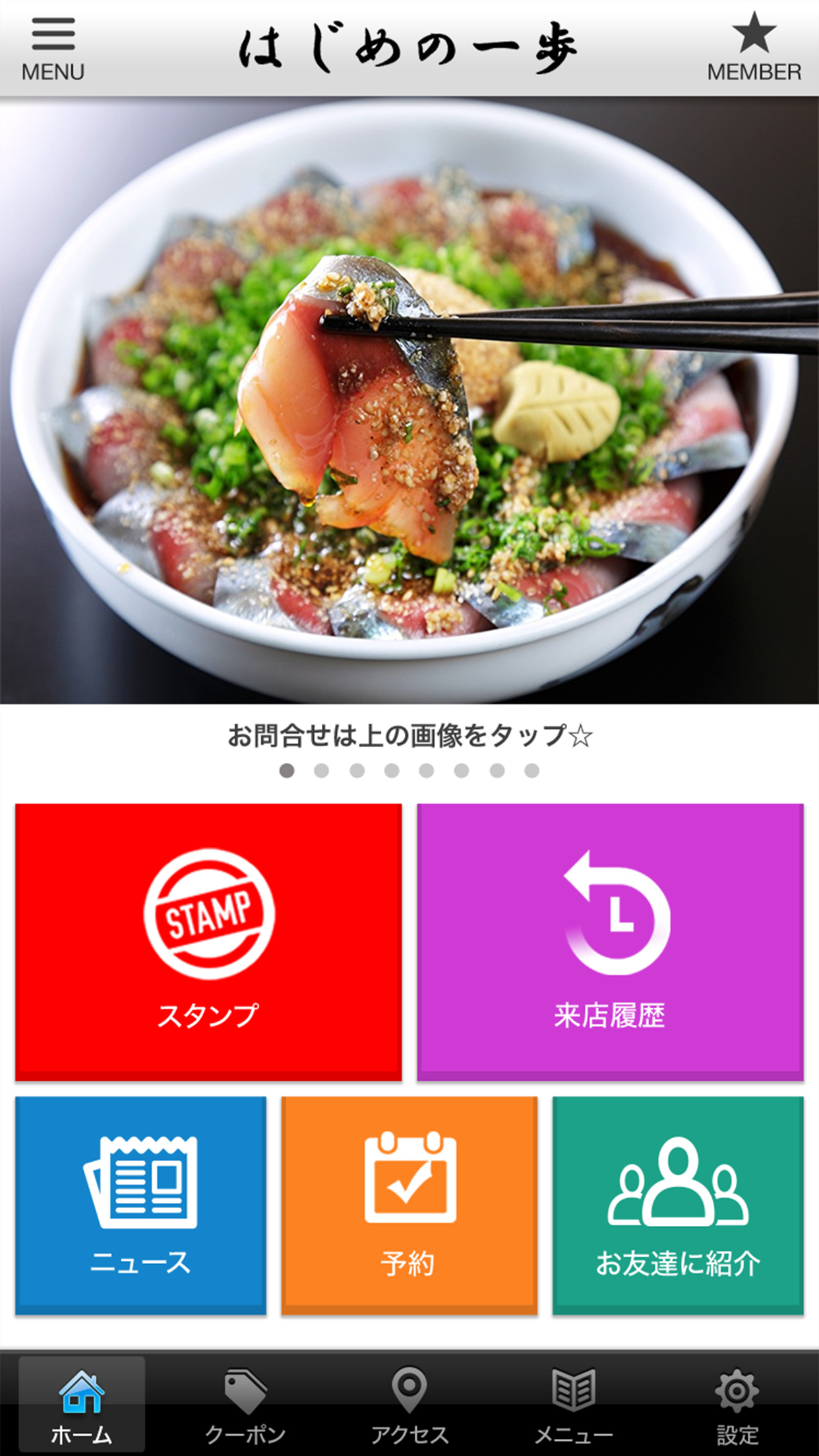Image resolution: width=819 pixels, height=1456 pixels.
Task: Open the スタンプ stamp card tile
Action: pyautogui.click(x=208, y=942)
